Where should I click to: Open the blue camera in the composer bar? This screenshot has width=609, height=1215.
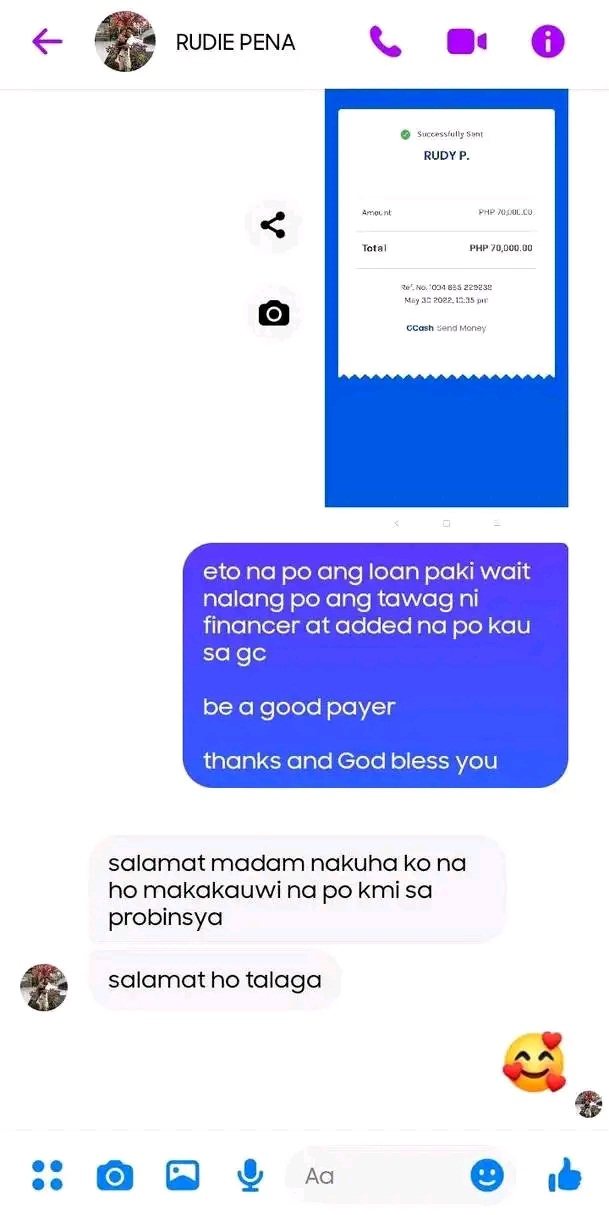(x=114, y=1175)
